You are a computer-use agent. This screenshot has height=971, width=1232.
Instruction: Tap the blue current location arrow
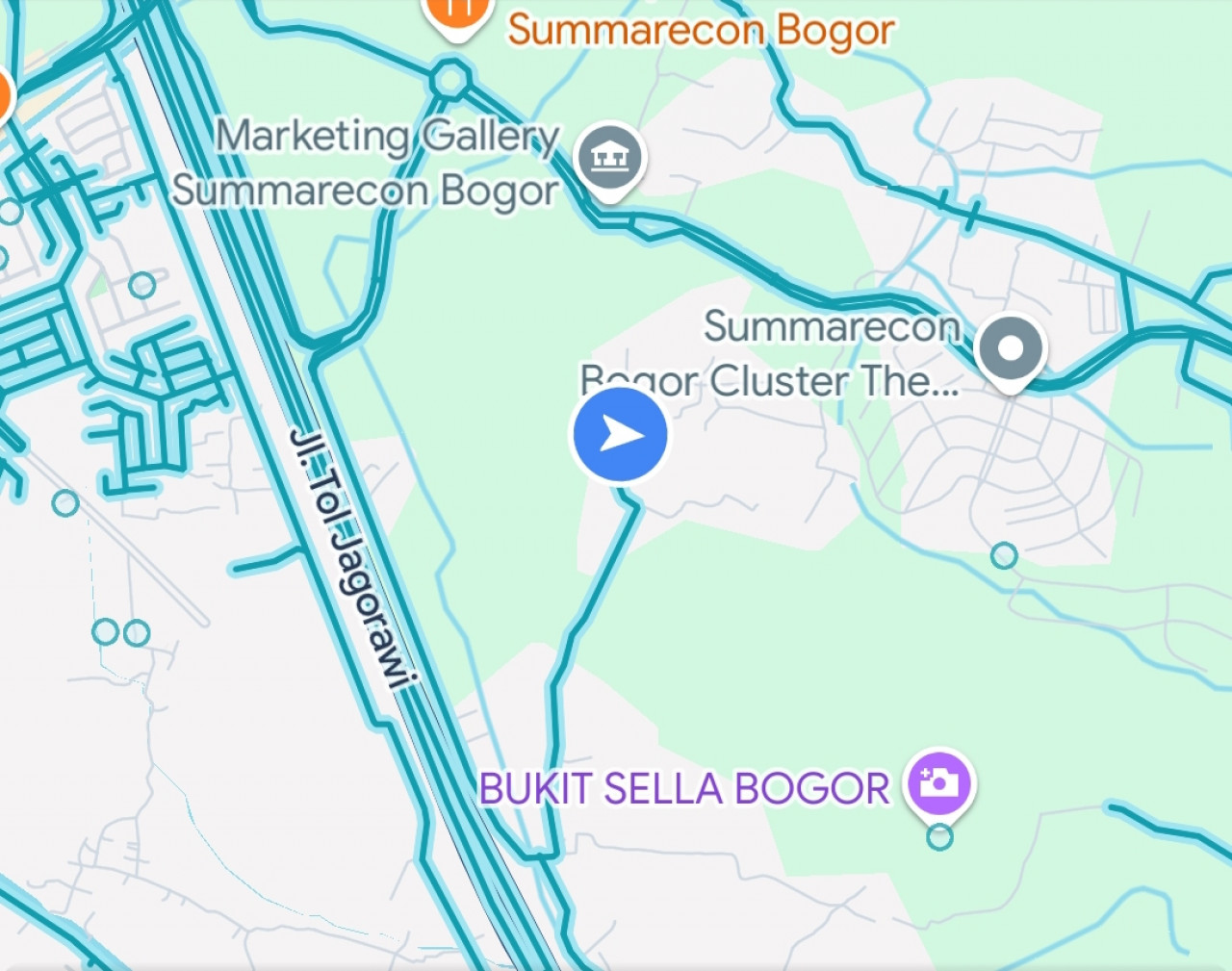point(620,434)
